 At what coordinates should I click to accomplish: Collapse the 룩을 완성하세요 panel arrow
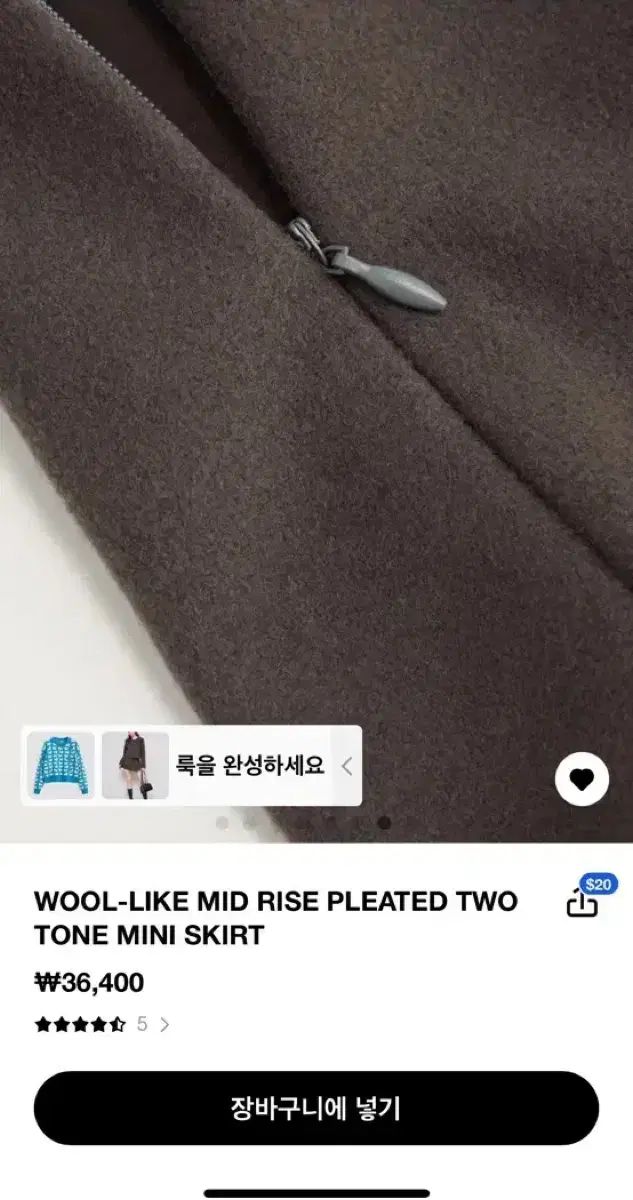(347, 767)
